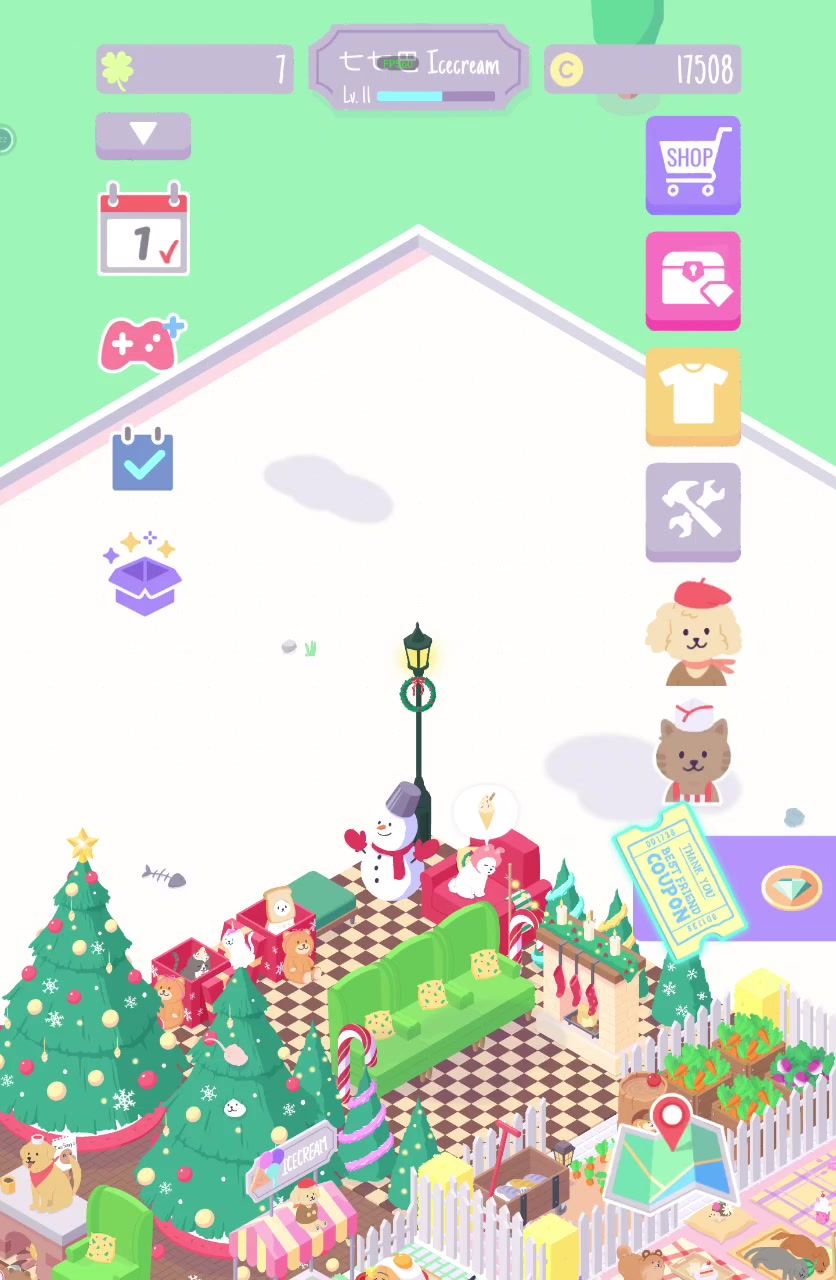Open the hammer and wrench build tools

(x=693, y=511)
